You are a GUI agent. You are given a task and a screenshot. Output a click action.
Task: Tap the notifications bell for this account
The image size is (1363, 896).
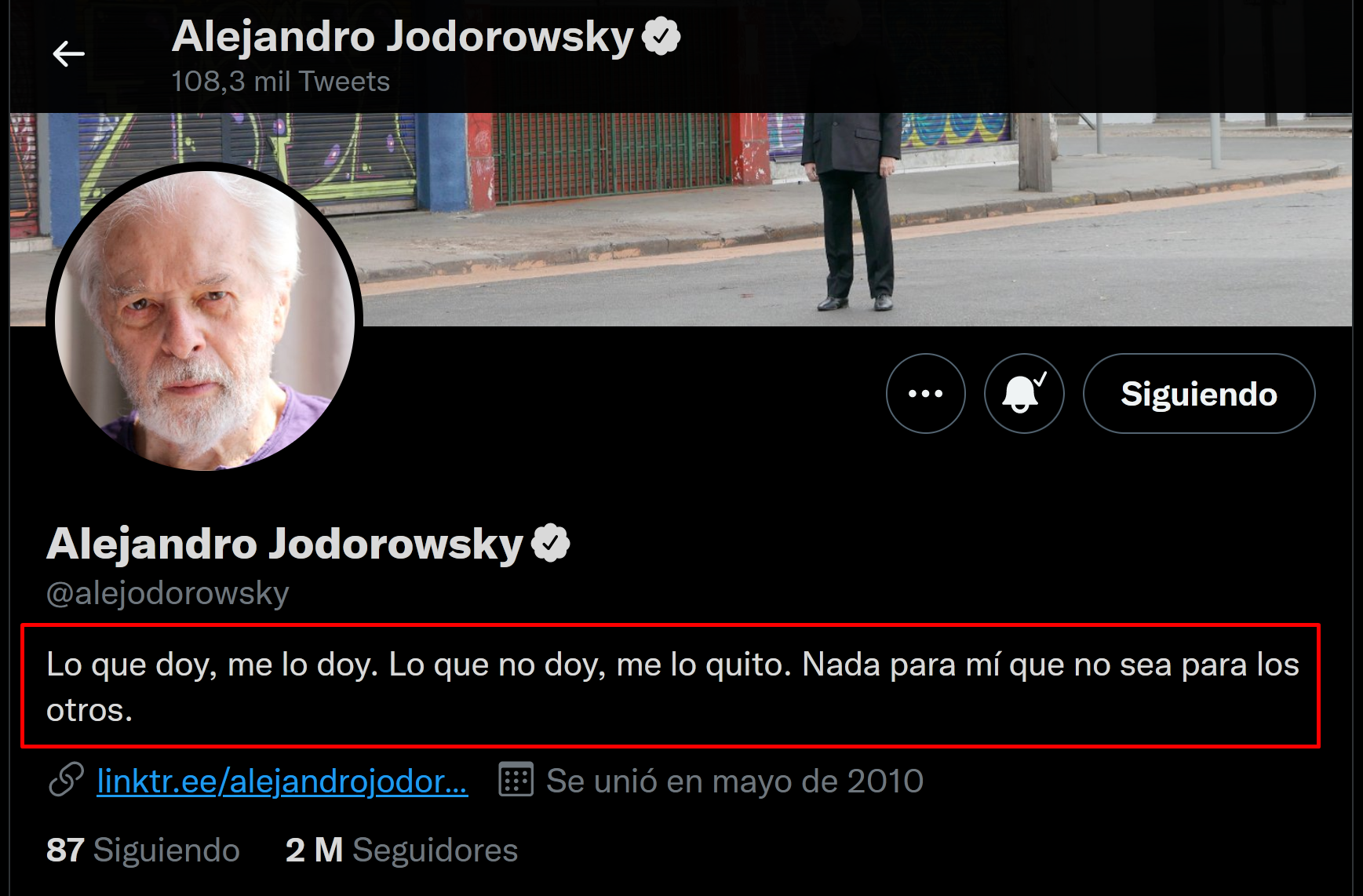[1023, 393]
